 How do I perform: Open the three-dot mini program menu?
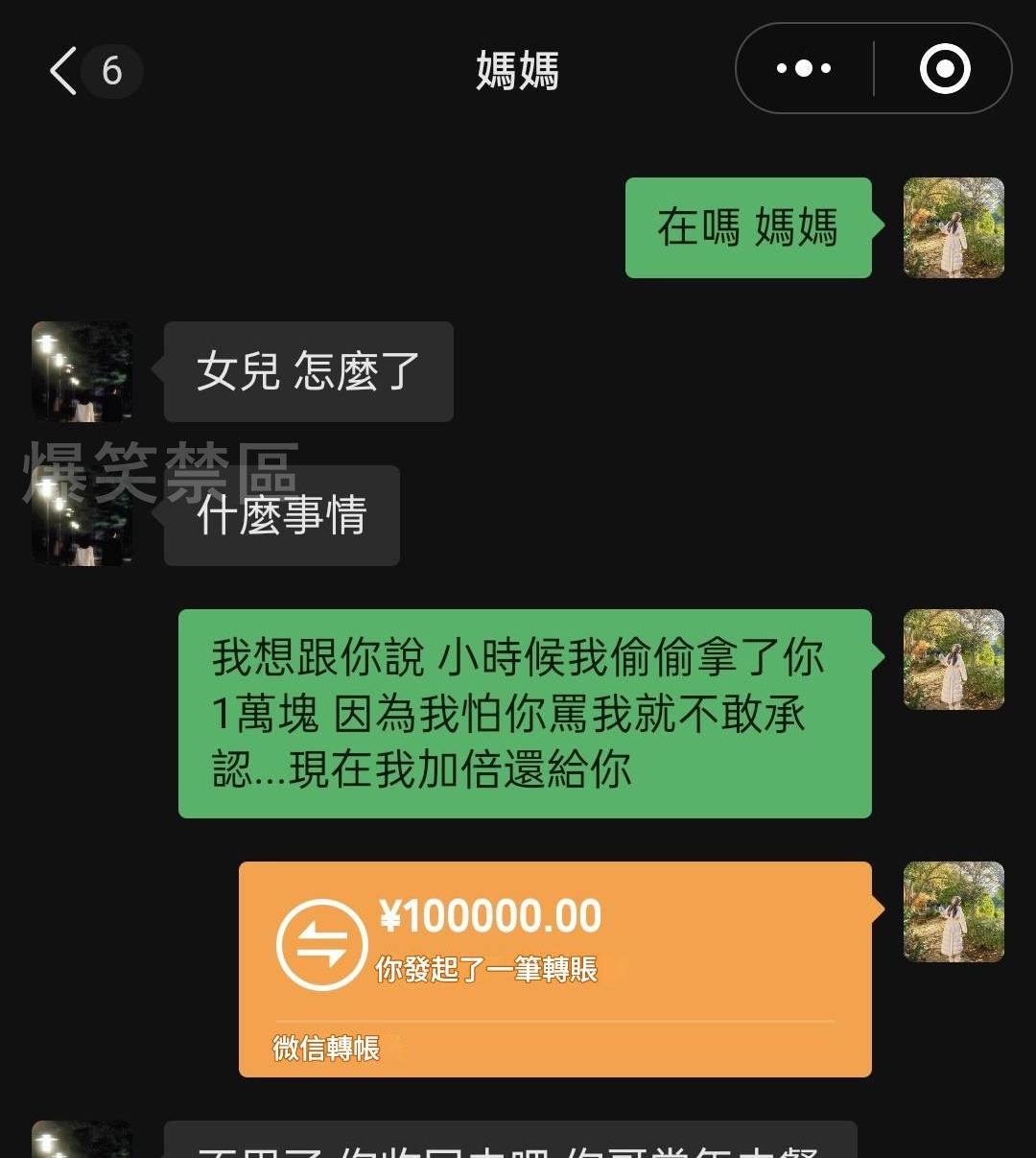(x=804, y=69)
